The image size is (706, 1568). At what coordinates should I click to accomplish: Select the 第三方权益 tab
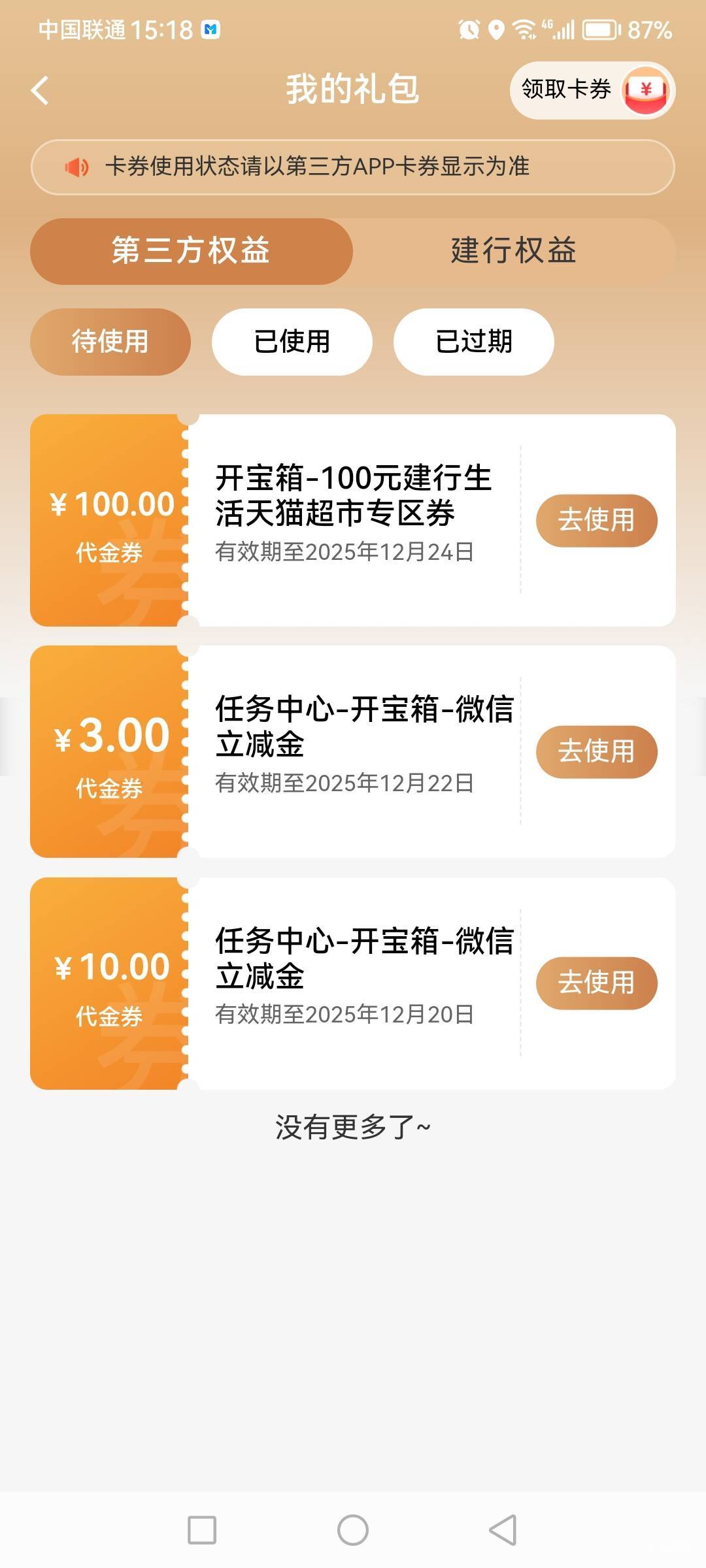coord(191,251)
